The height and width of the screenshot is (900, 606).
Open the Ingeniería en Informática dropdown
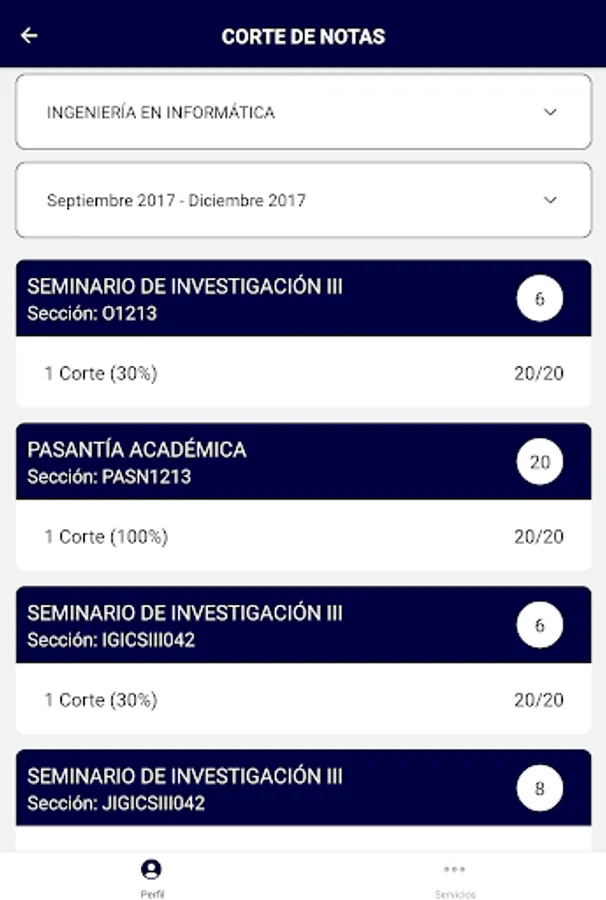pos(303,112)
